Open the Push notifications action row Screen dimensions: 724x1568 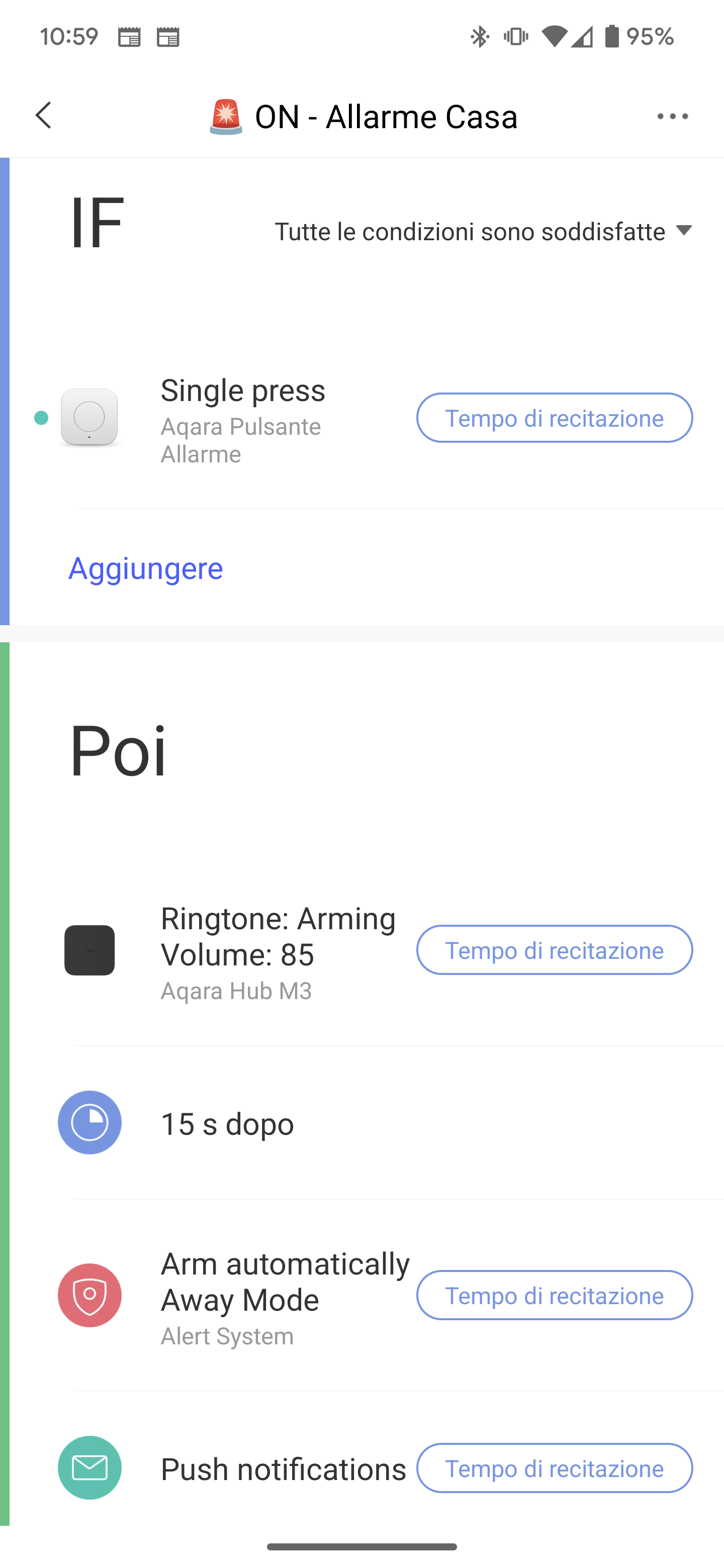coord(268,1469)
